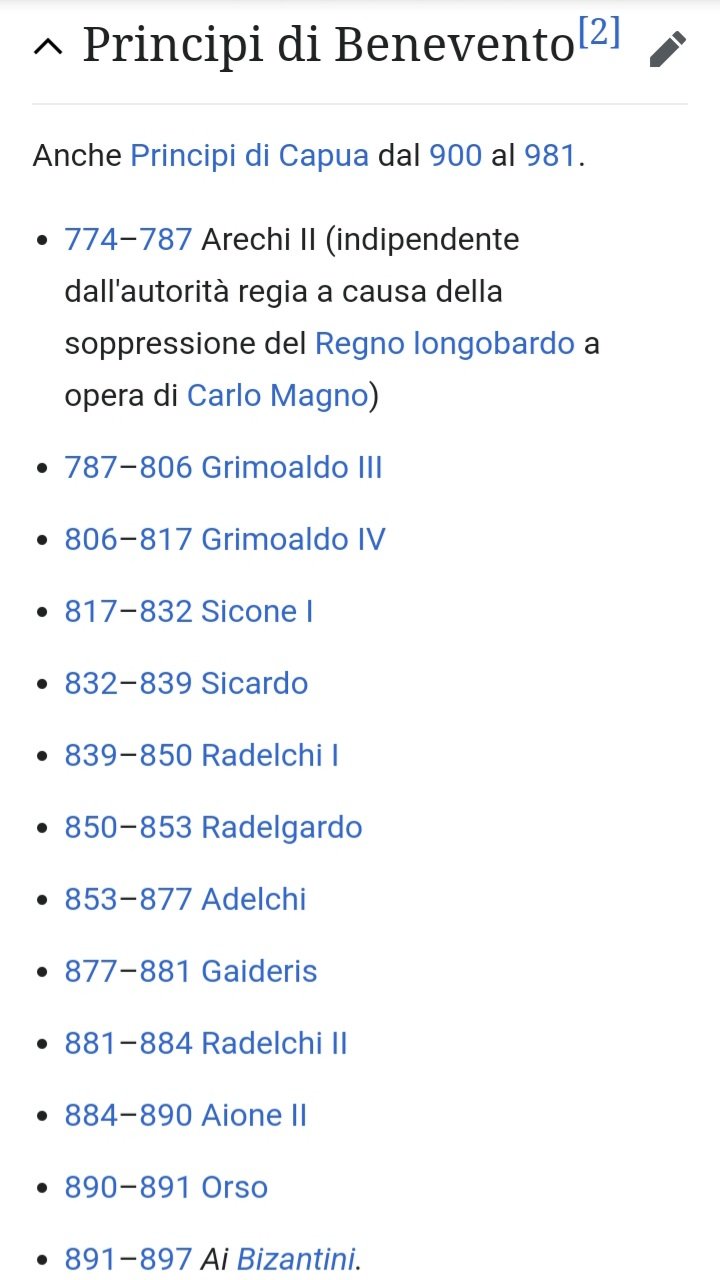
Task: Open the Radelchi I link
Action: pyautogui.click(x=270, y=756)
